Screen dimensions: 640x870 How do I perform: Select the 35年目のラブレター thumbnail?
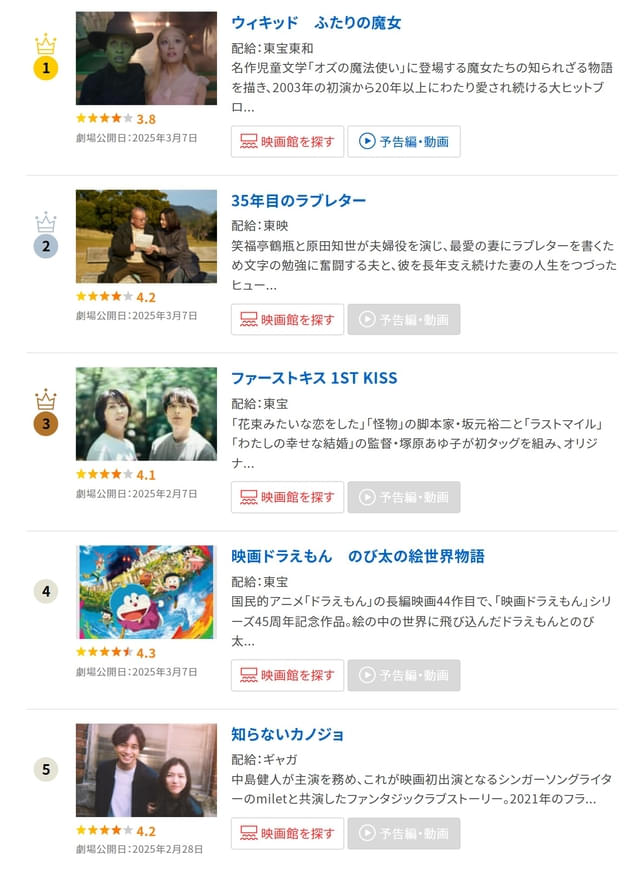point(146,236)
